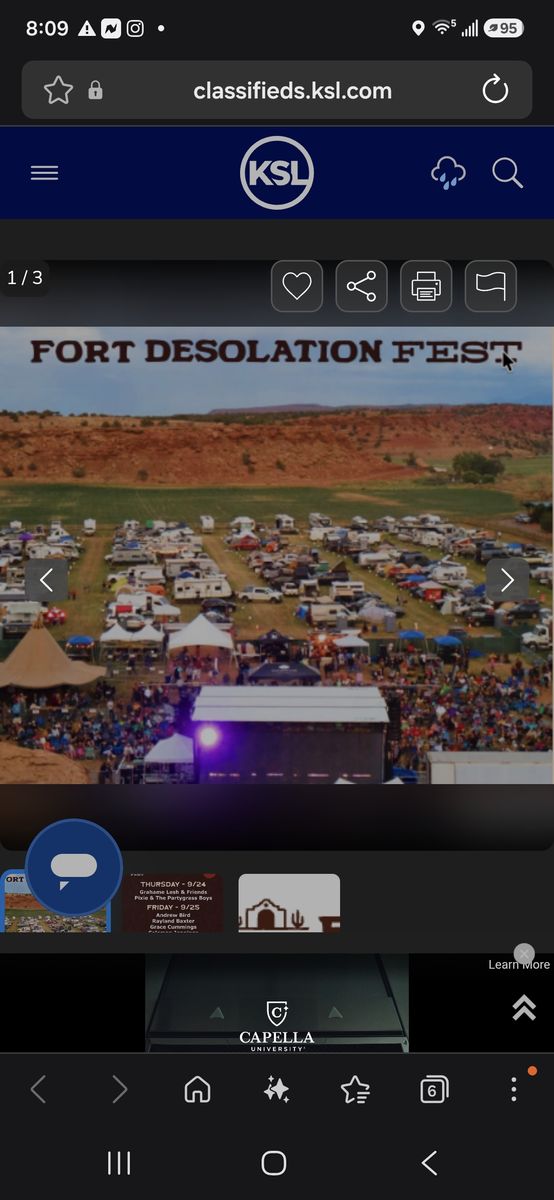Open the browser tabs switcher
Screen dimensions: 554x1200
tap(433, 1089)
